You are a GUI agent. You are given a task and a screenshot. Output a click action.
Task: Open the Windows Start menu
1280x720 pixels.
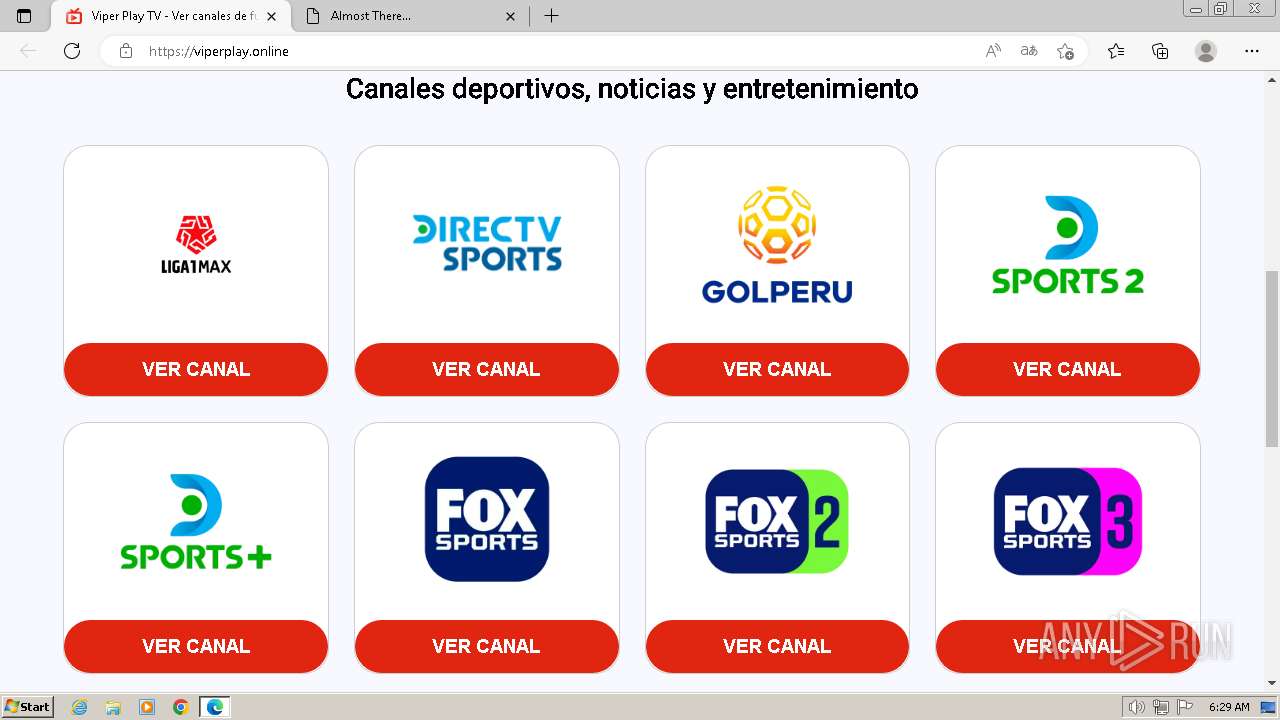(27, 707)
